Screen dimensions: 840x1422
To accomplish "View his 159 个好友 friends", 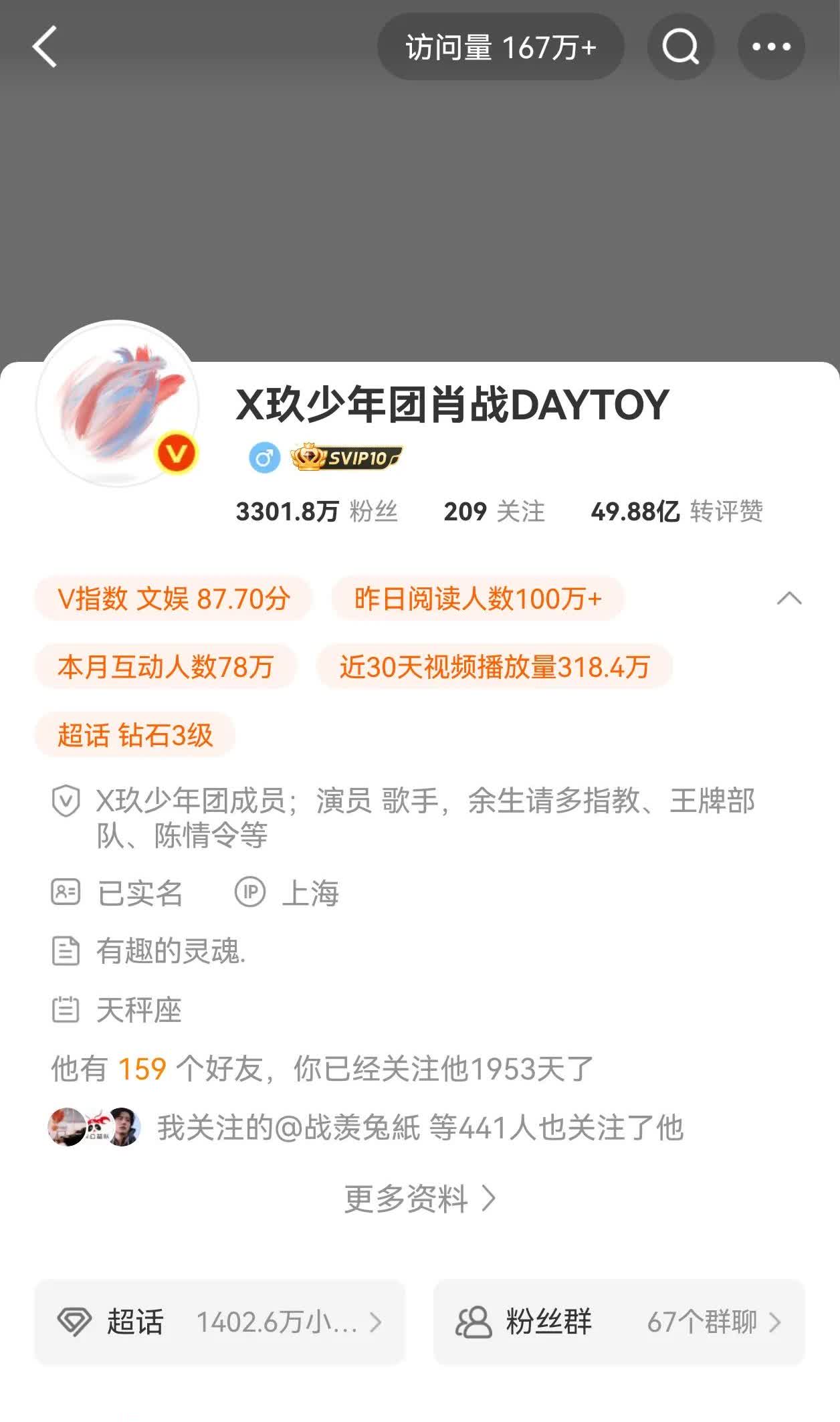I will click(142, 1069).
